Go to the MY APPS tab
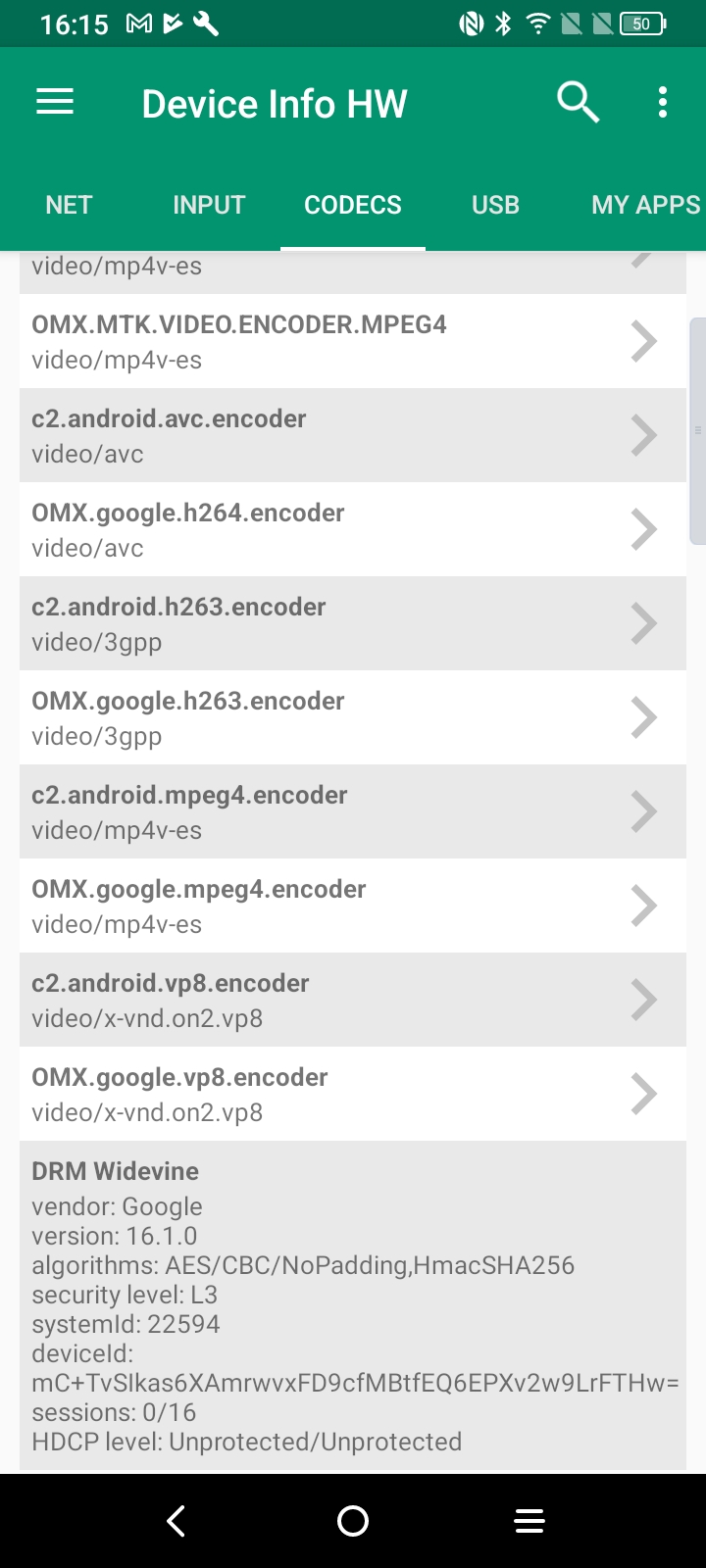This screenshot has width=706, height=1568. point(645,205)
